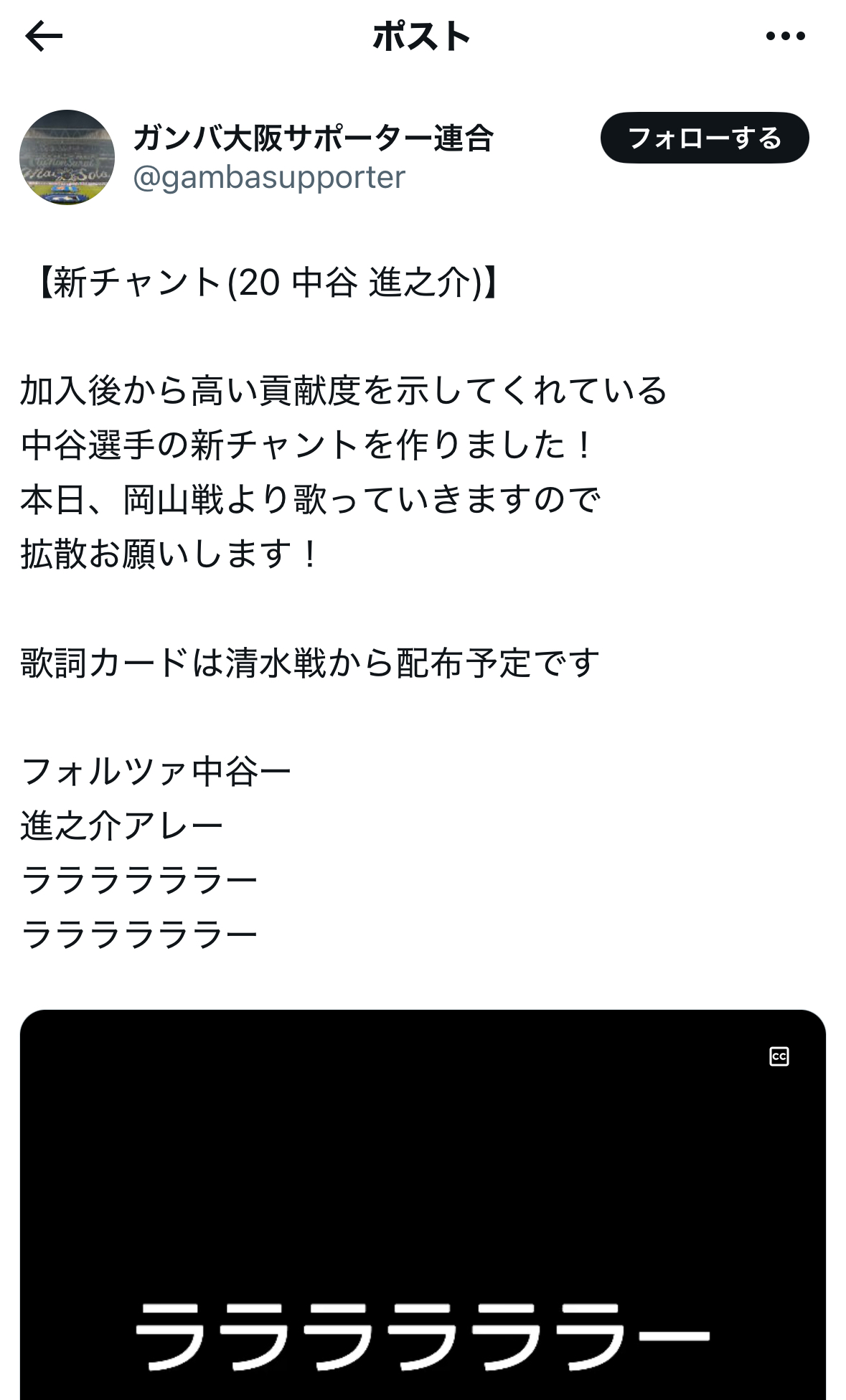Open the three-dot overflow menu
The image size is (846, 1400).
(785, 36)
